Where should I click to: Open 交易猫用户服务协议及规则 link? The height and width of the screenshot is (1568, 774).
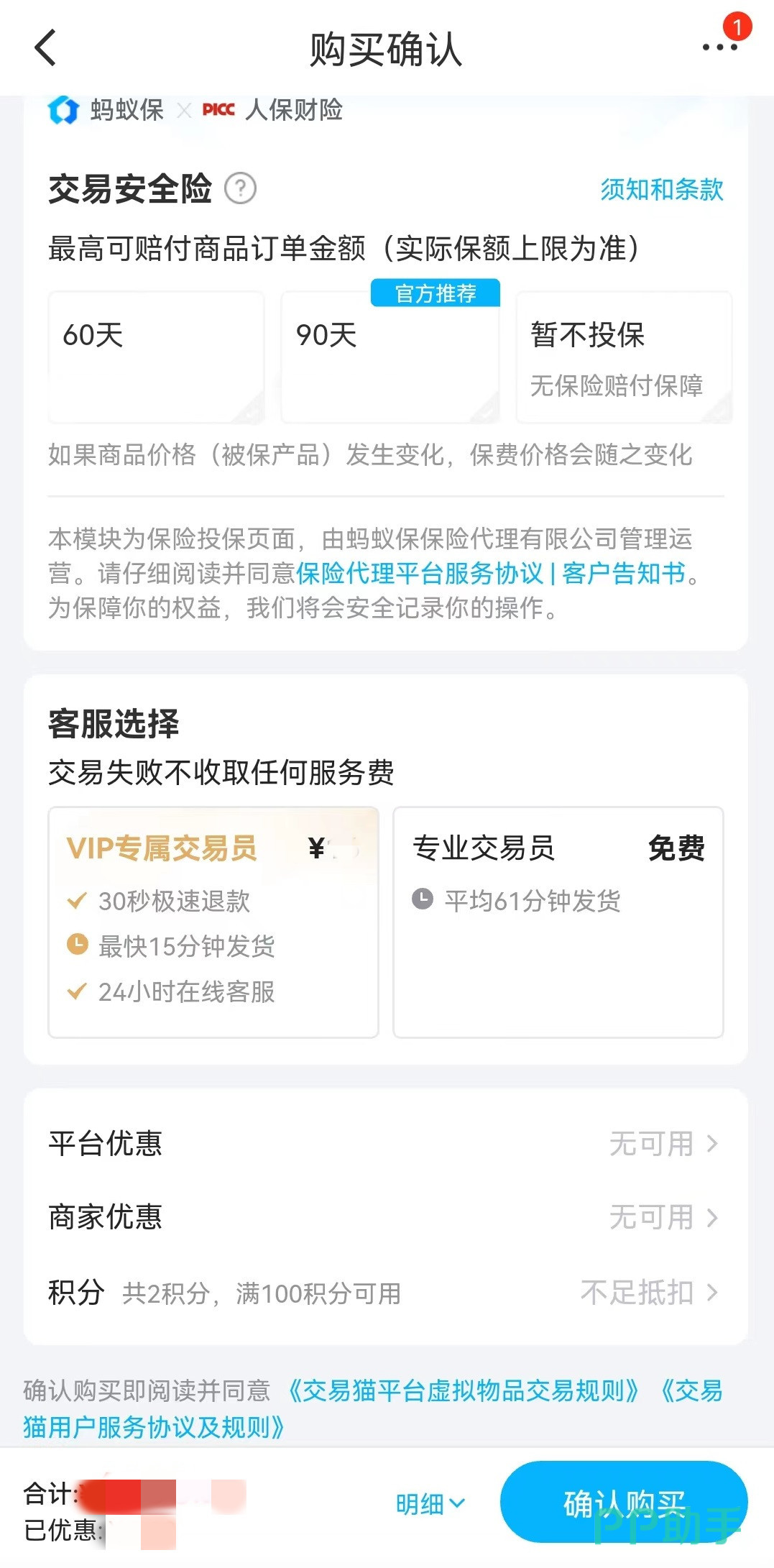tap(154, 1427)
